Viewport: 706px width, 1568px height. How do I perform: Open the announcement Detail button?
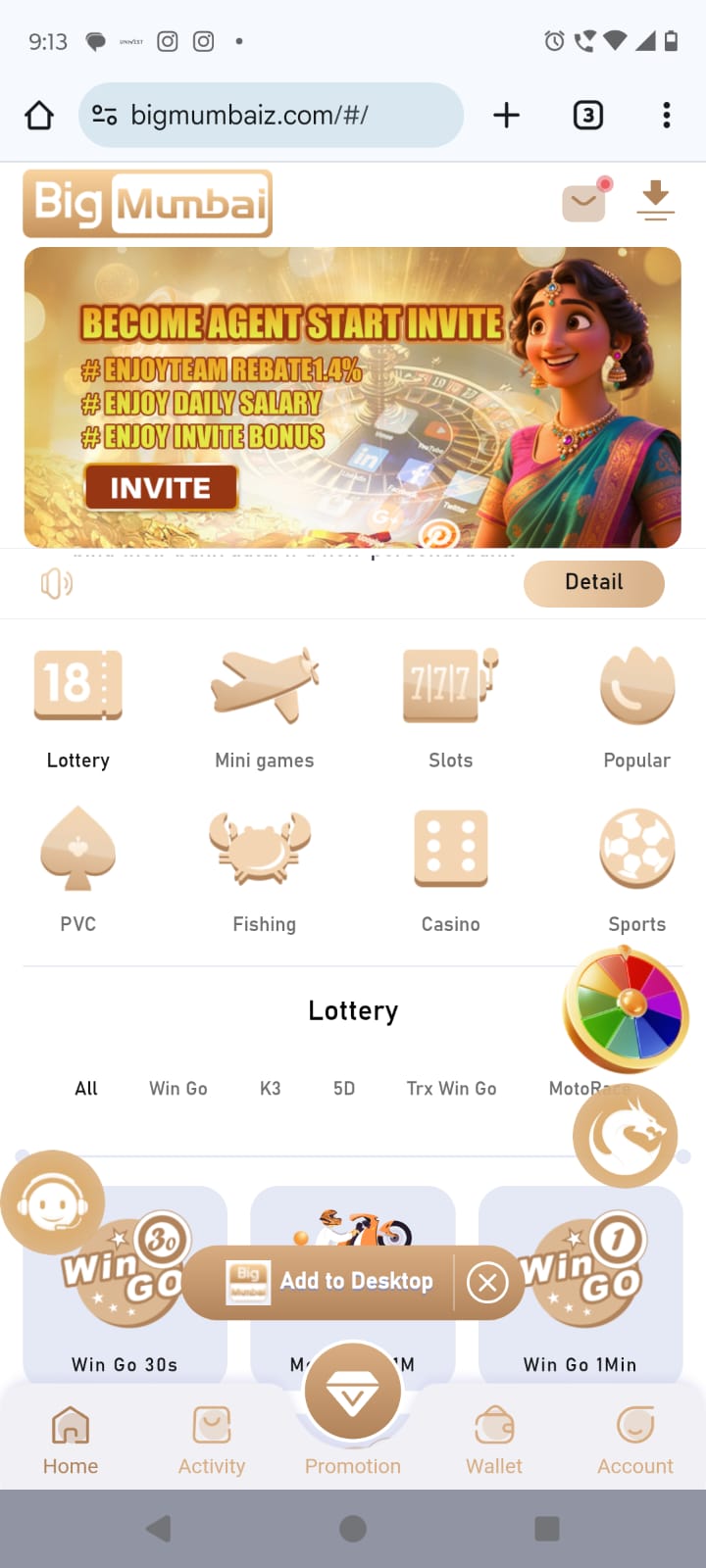593,583
